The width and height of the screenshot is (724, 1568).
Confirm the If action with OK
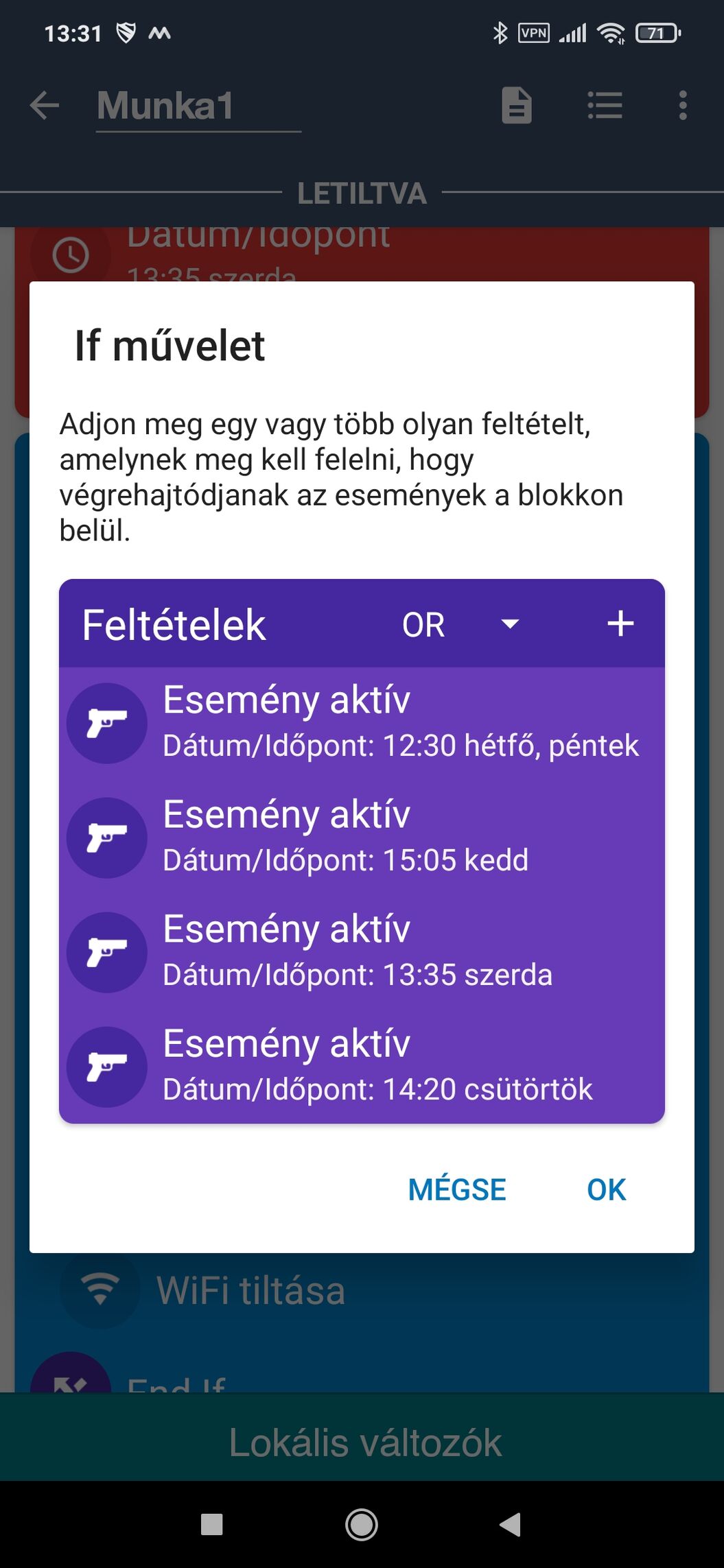[x=607, y=1189]
